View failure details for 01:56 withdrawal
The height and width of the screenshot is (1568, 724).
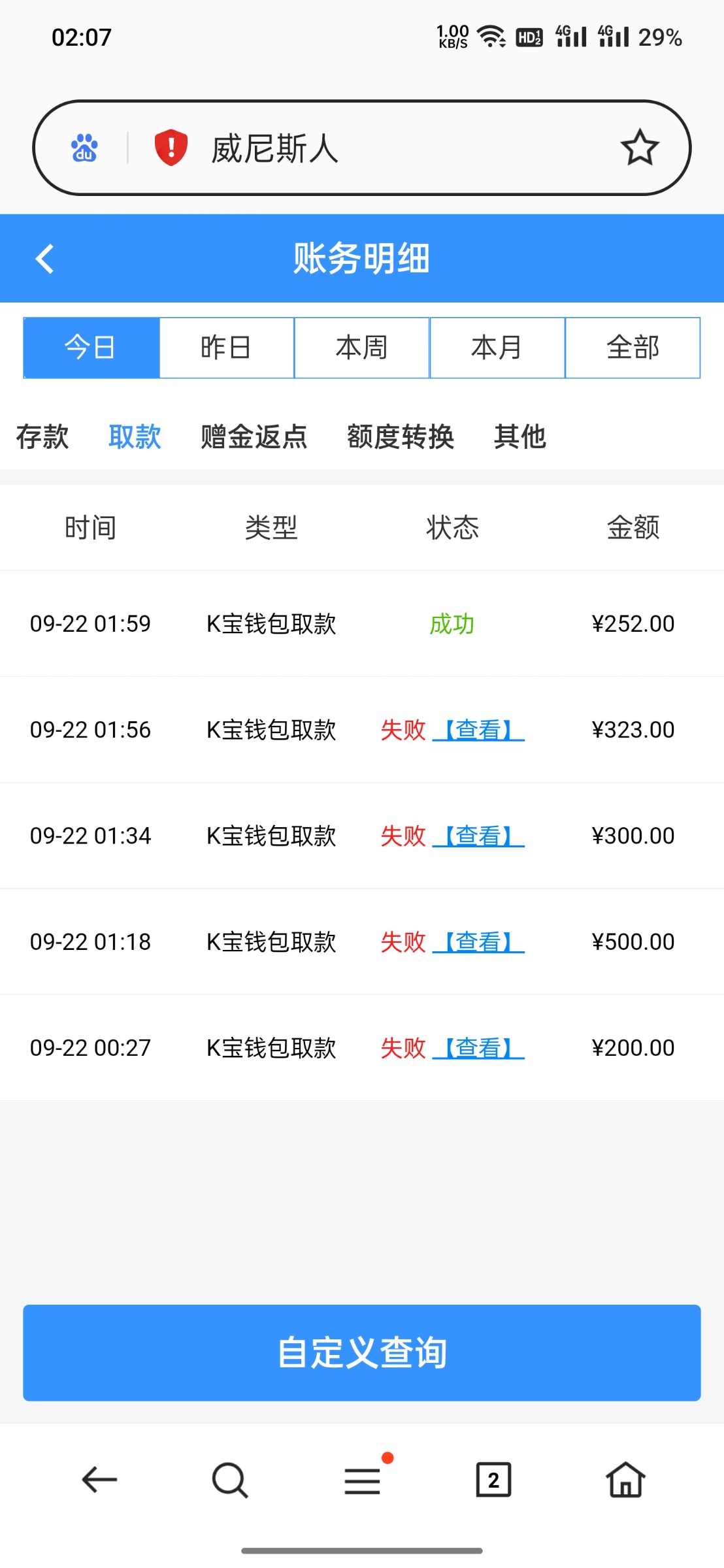(x=478, y=730)
